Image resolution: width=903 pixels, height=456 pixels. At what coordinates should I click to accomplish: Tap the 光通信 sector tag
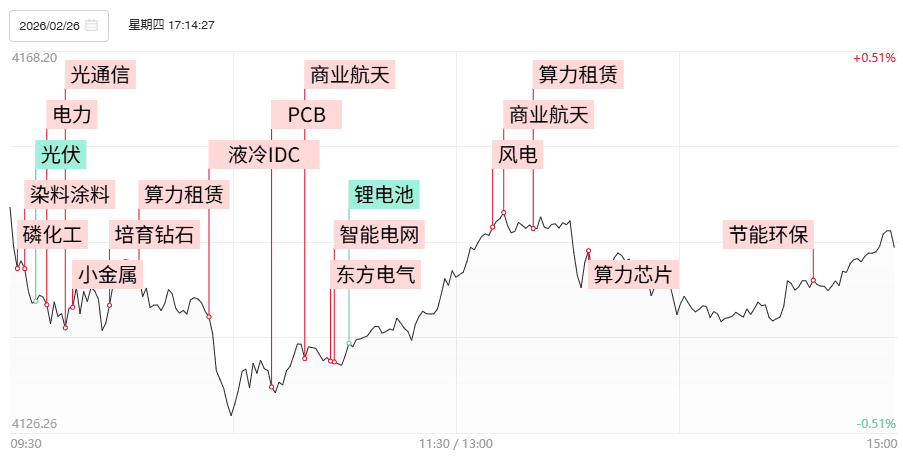point(100,74)
